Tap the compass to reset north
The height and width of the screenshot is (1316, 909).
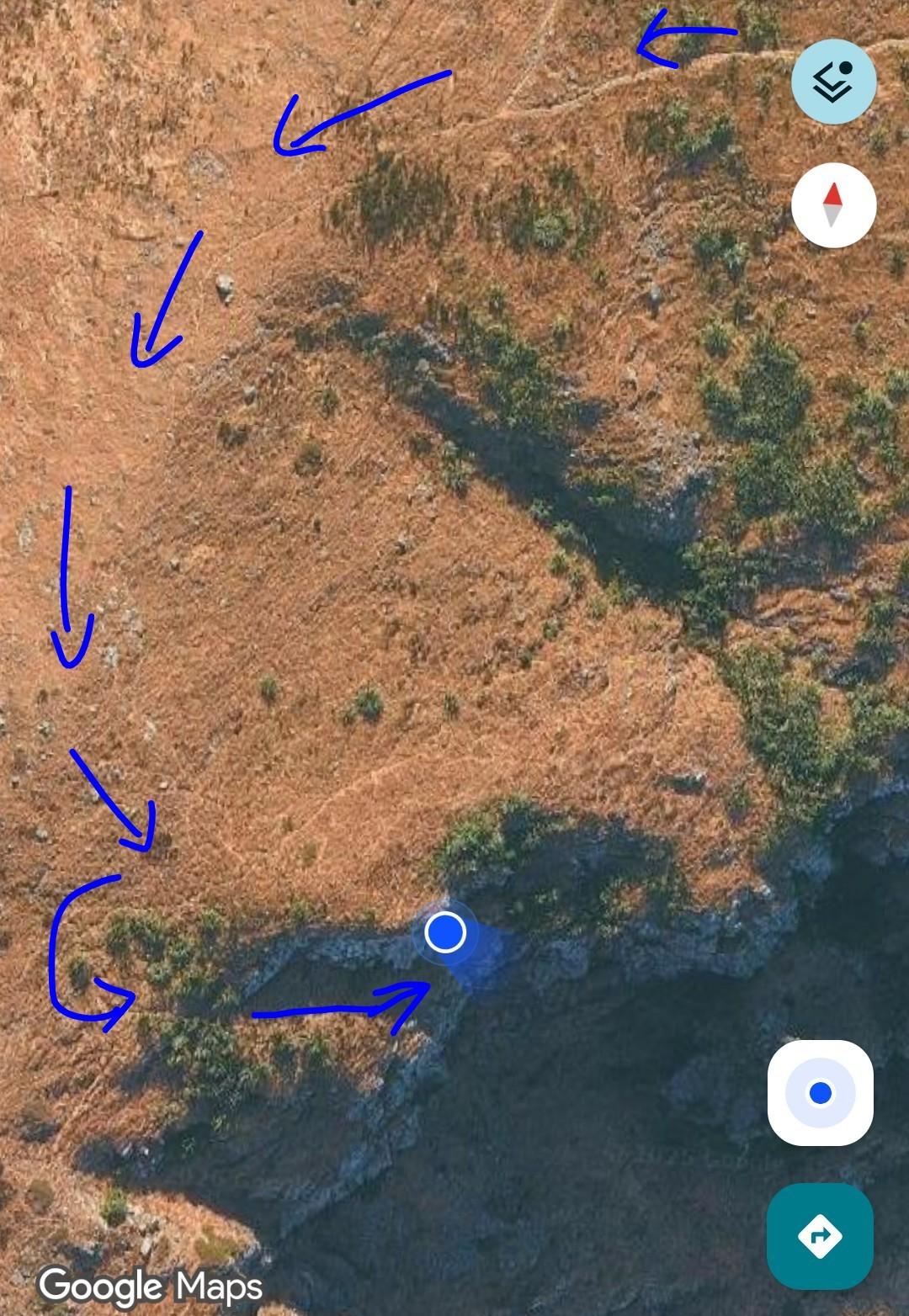click(x=833, y=205)
